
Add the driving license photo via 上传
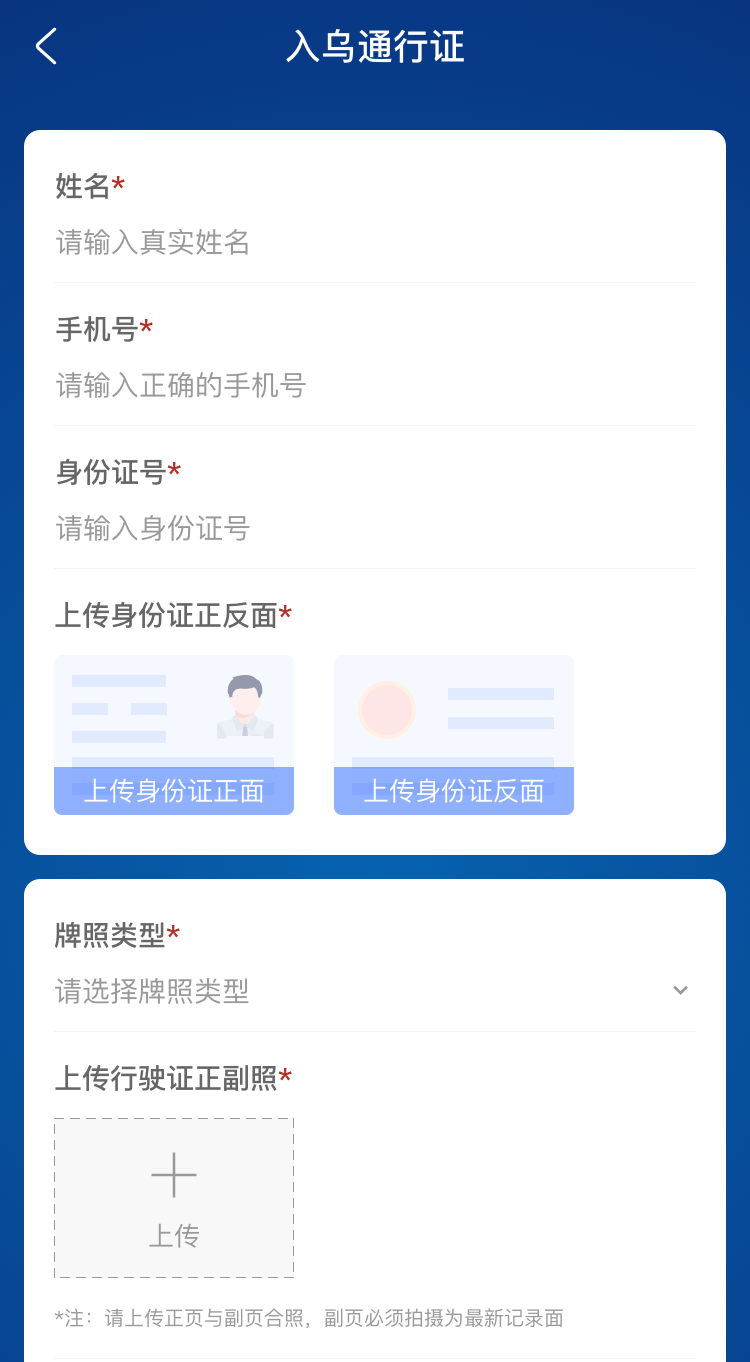coord(174,1198)
